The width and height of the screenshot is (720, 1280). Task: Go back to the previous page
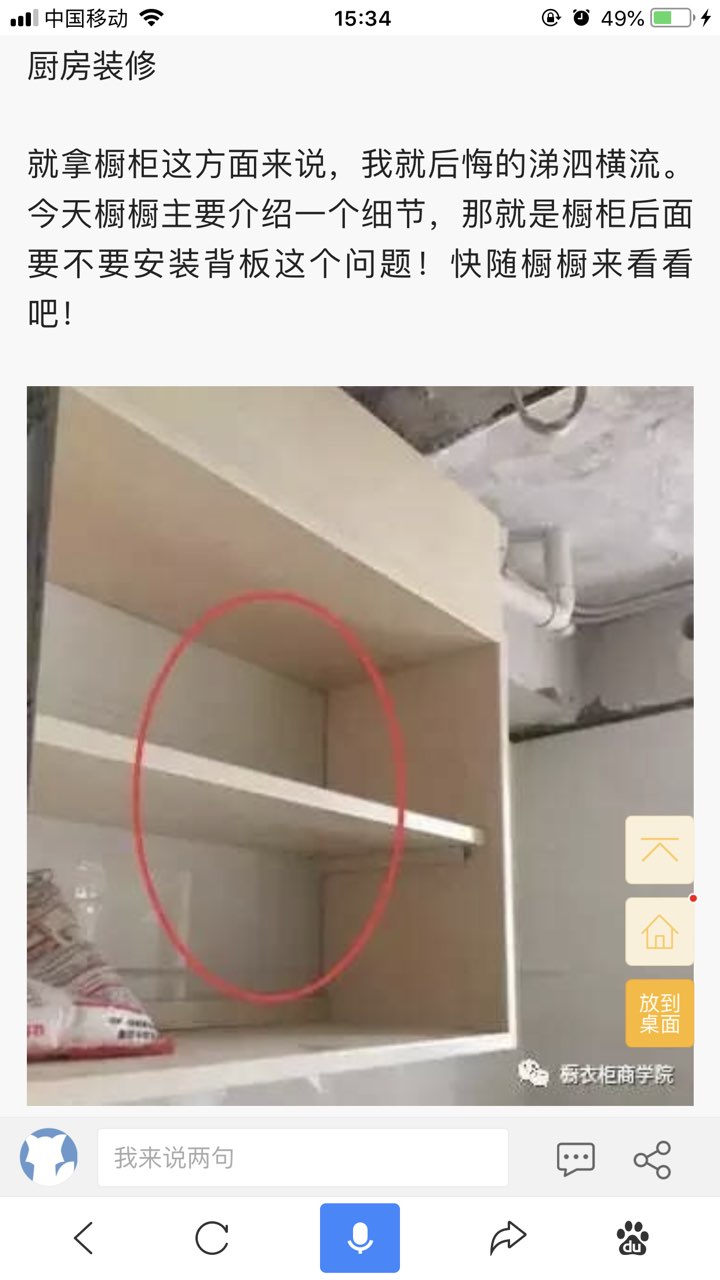(84, 1238)
